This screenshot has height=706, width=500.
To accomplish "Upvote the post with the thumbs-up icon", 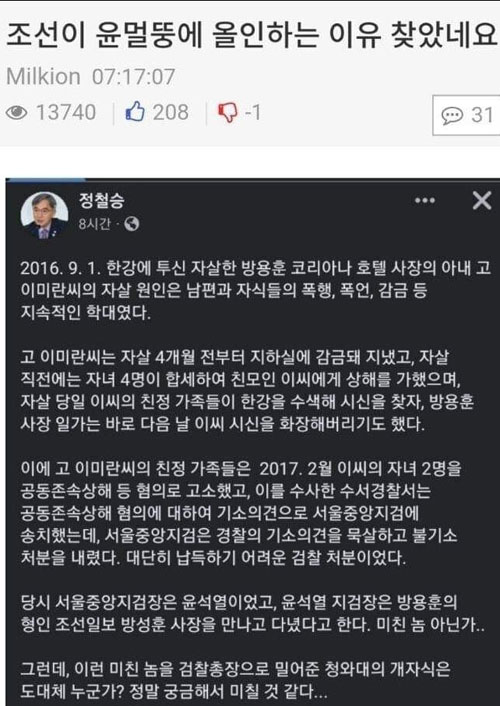I will click(x=135, y=112).
